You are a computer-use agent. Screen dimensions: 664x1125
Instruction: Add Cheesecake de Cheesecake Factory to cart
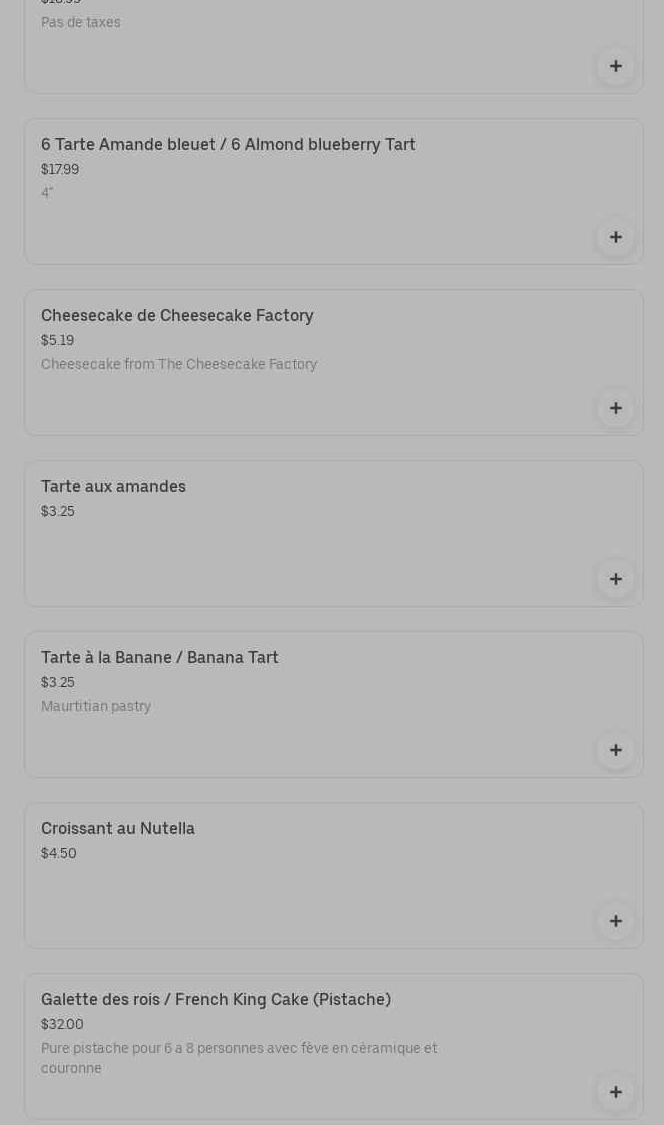615,408
